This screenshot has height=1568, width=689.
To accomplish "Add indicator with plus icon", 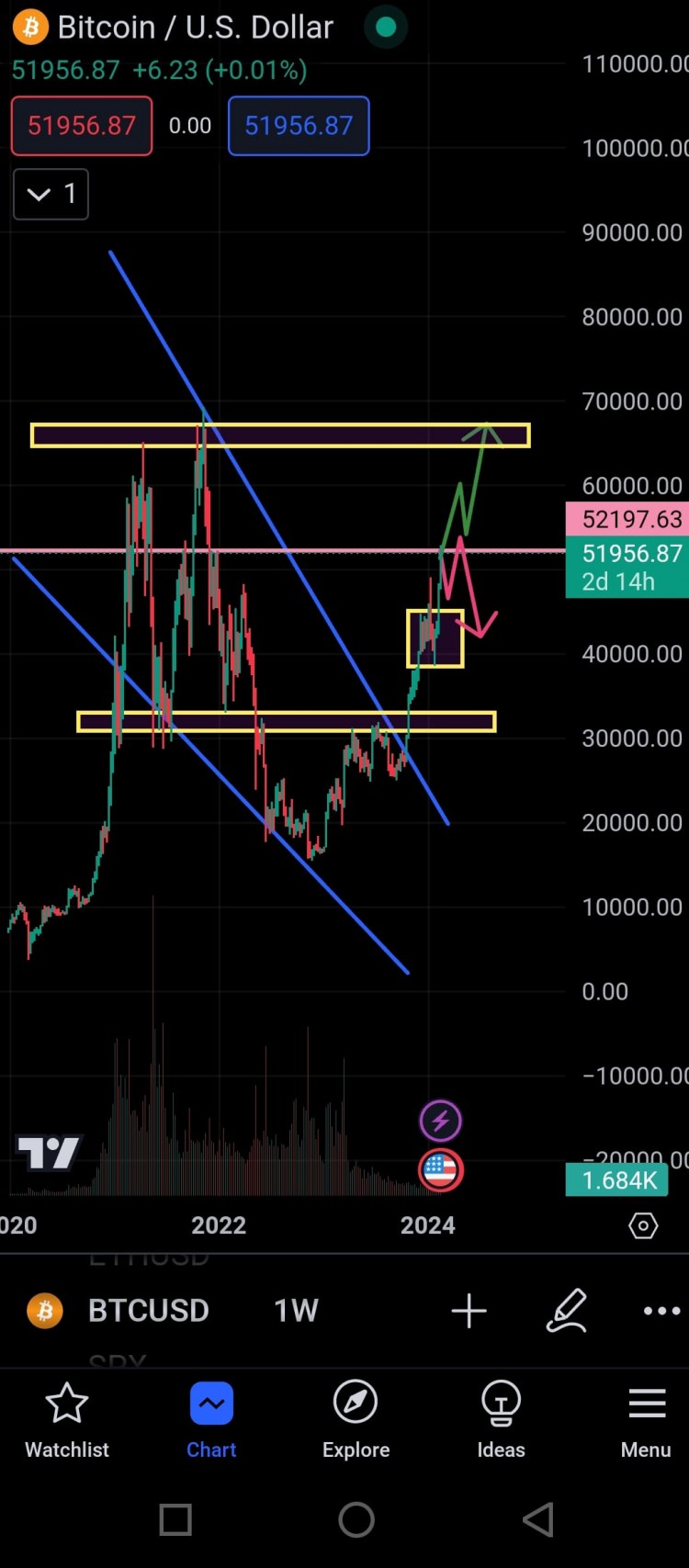I will pos(469,1311).
